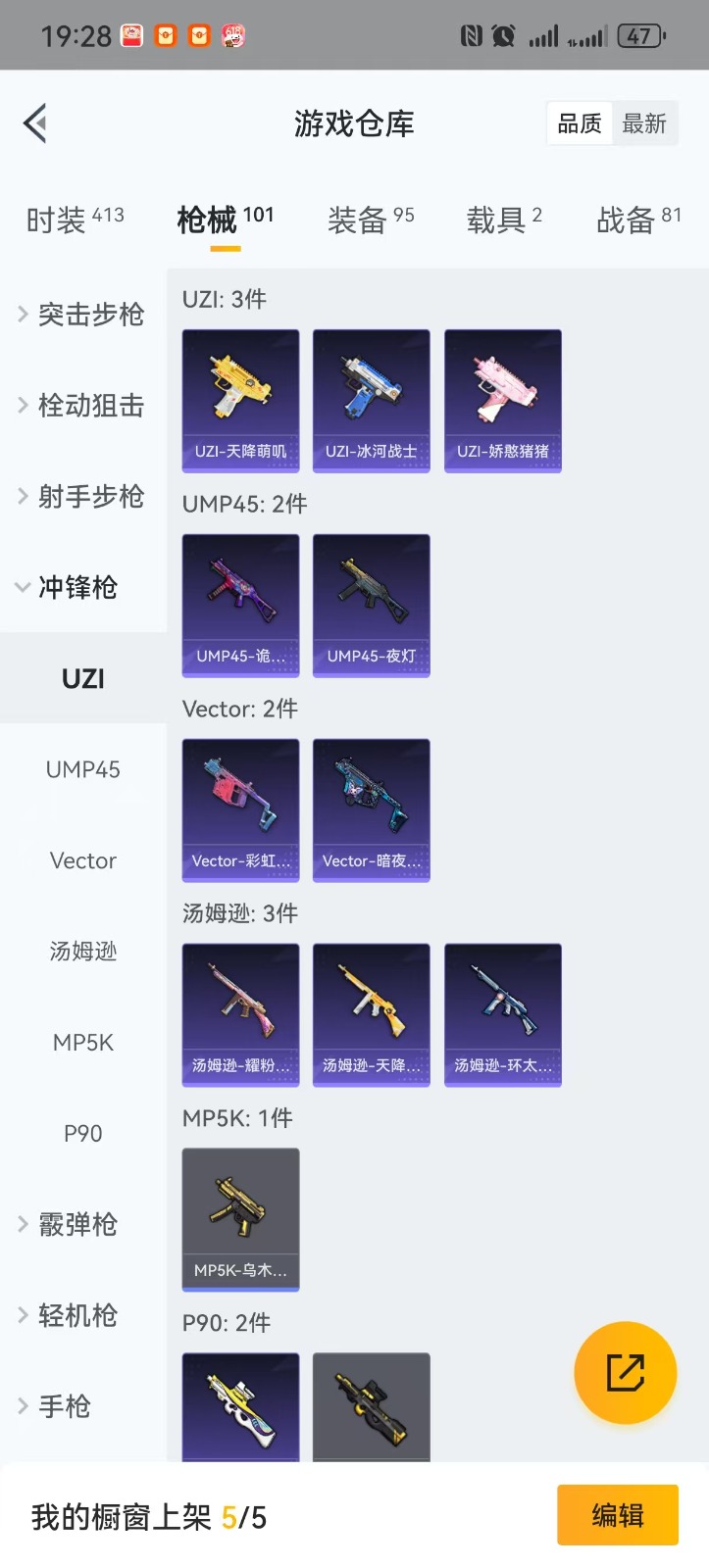Viewport: 709px width, 1568px height.
Task: Switch to the 装备 tab
Action: pyautogui.click(x=371, y=220)
